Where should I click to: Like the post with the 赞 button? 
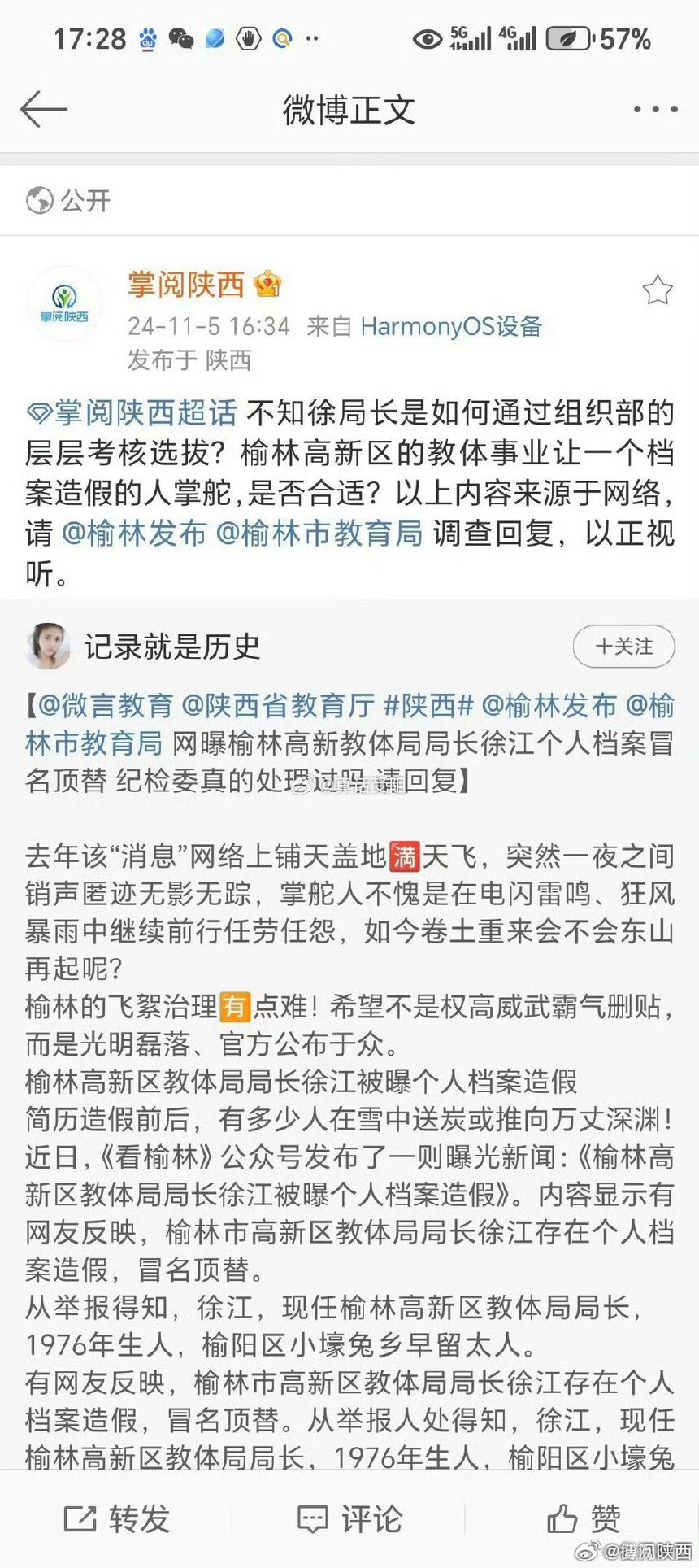click(x=584, y=1518)
